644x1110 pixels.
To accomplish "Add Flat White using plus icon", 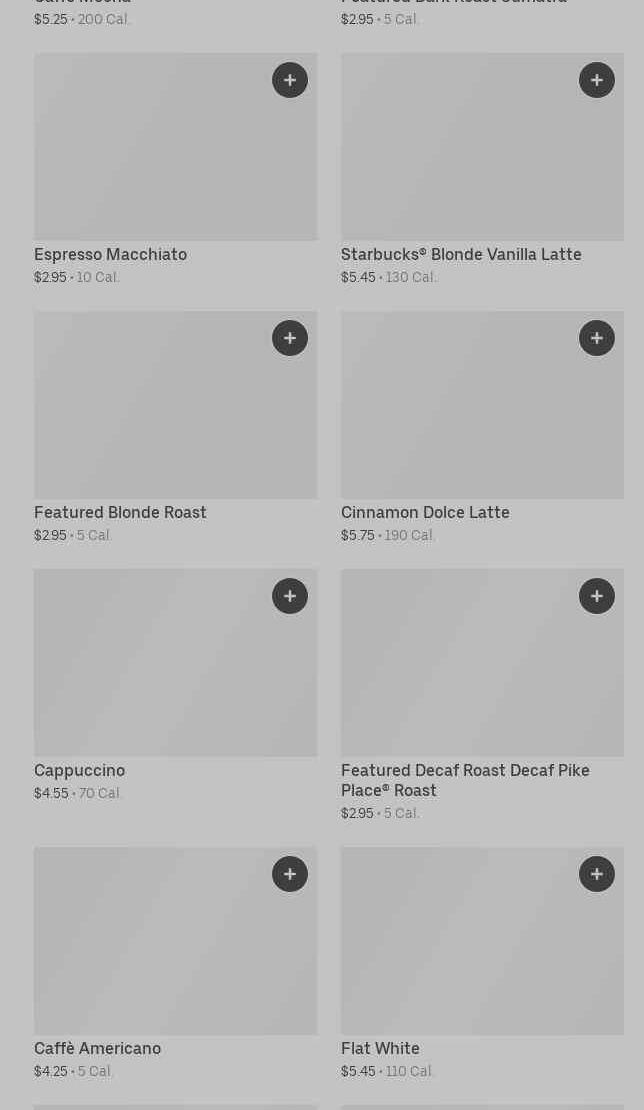I will click(x=597, y=874).
